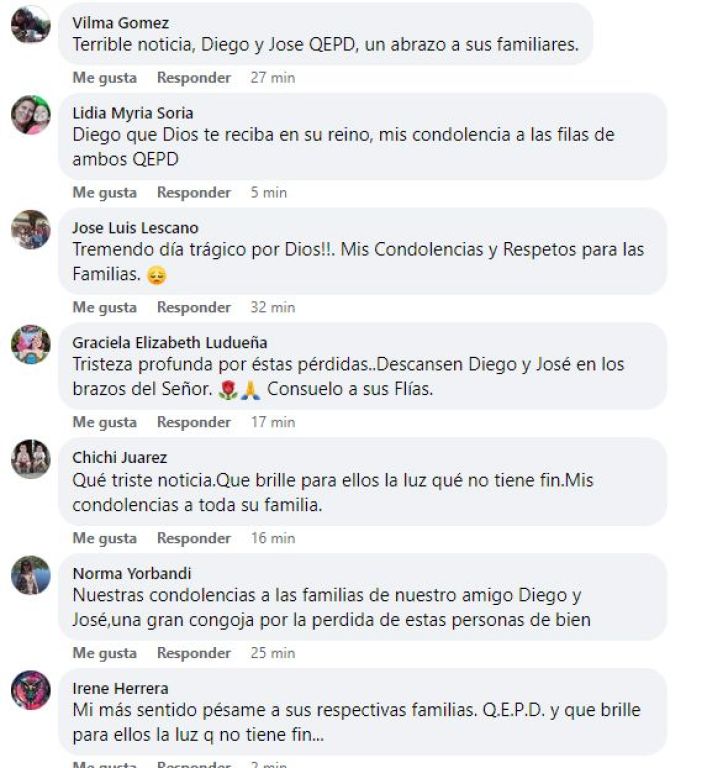
Task: Reply to Vilma Gomez's comment
Action: [193, 77]
